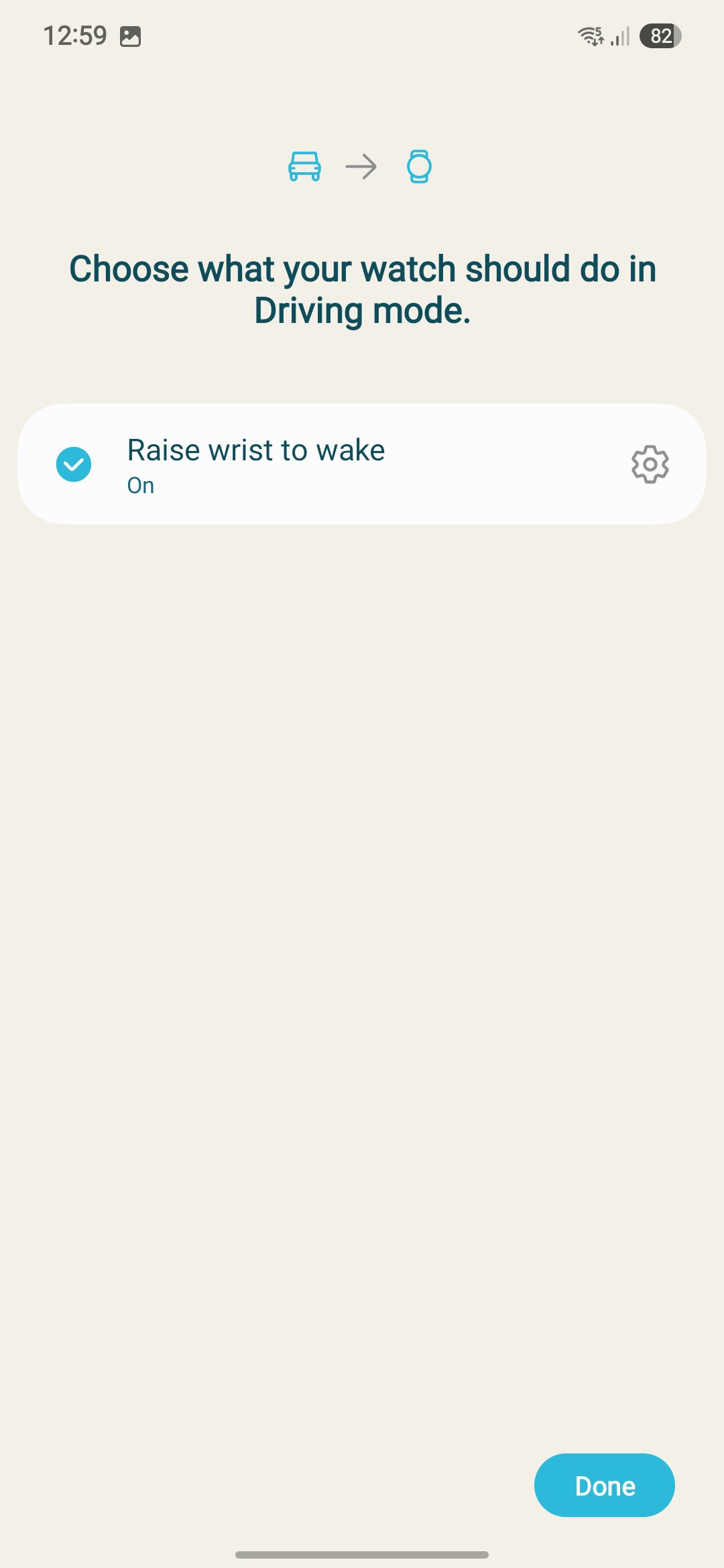Open Raise wrist to wake settings gear
This screenshot has height=1568, width=724.
(x=650, y=464)
